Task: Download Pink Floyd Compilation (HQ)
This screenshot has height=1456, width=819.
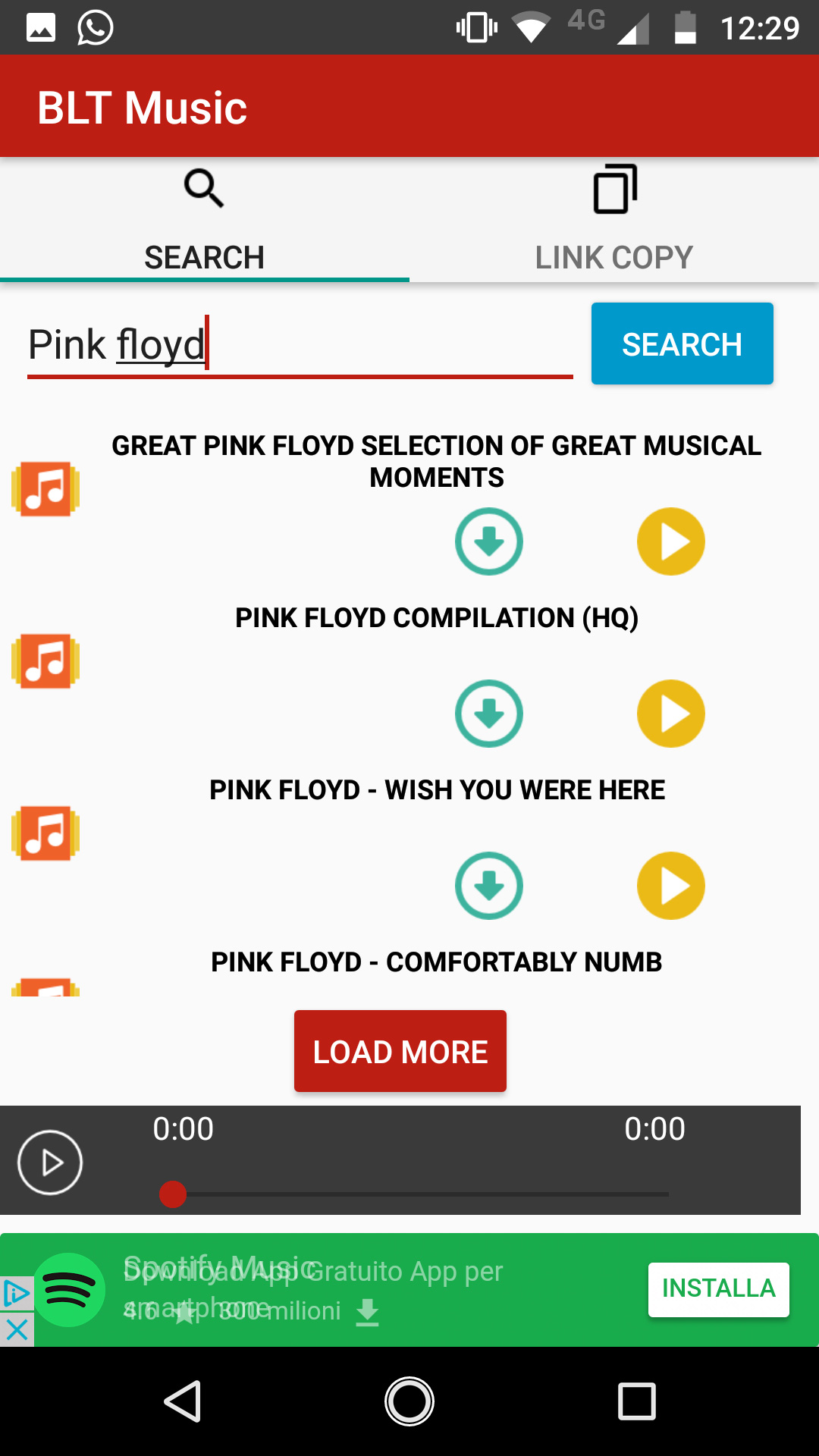Action: 489,714
